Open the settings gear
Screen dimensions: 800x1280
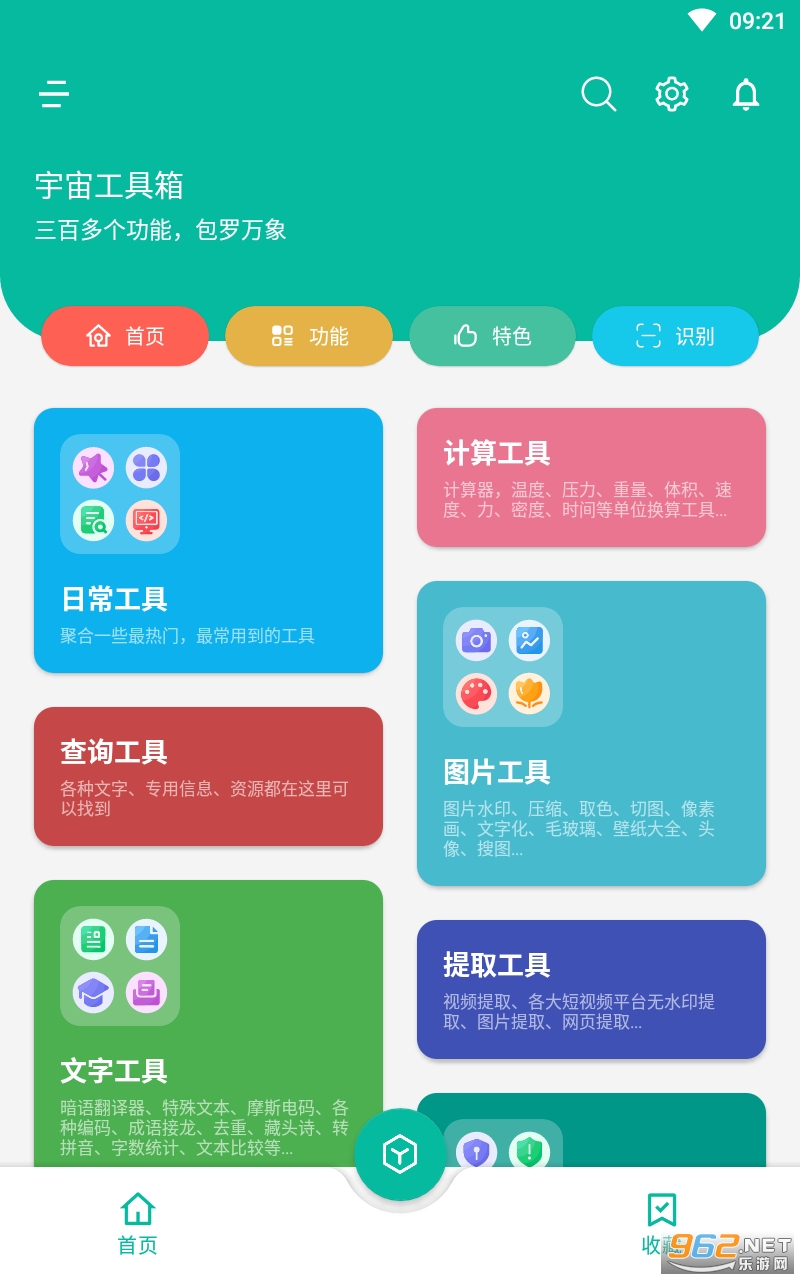click(672, 95)
